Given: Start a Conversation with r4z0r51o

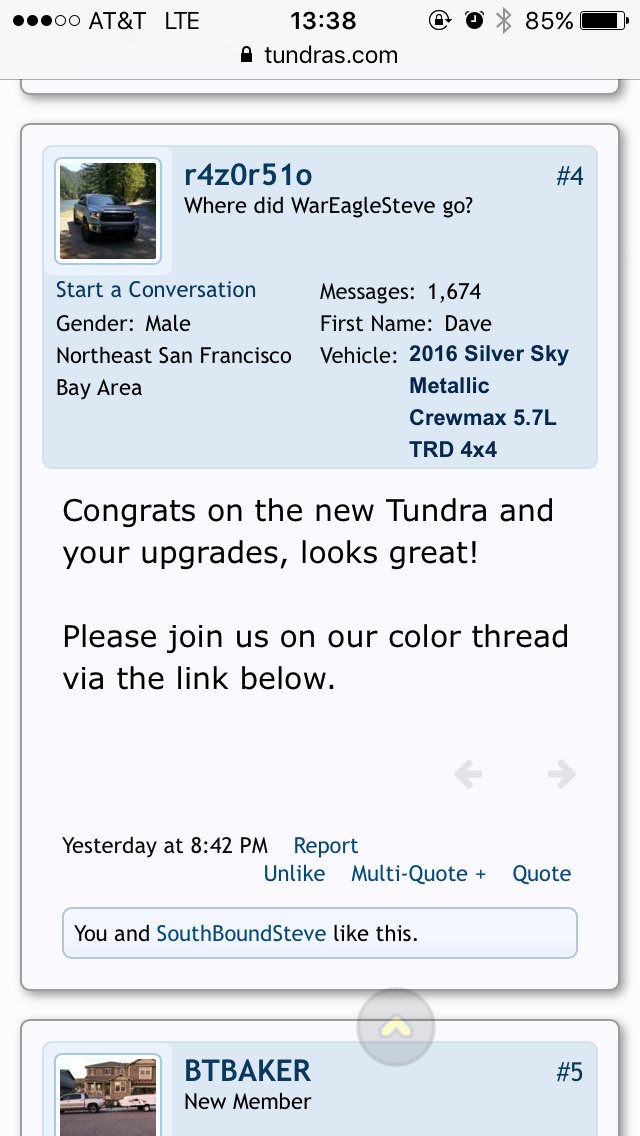Looking at the screenshot, I should click(156, 290).
